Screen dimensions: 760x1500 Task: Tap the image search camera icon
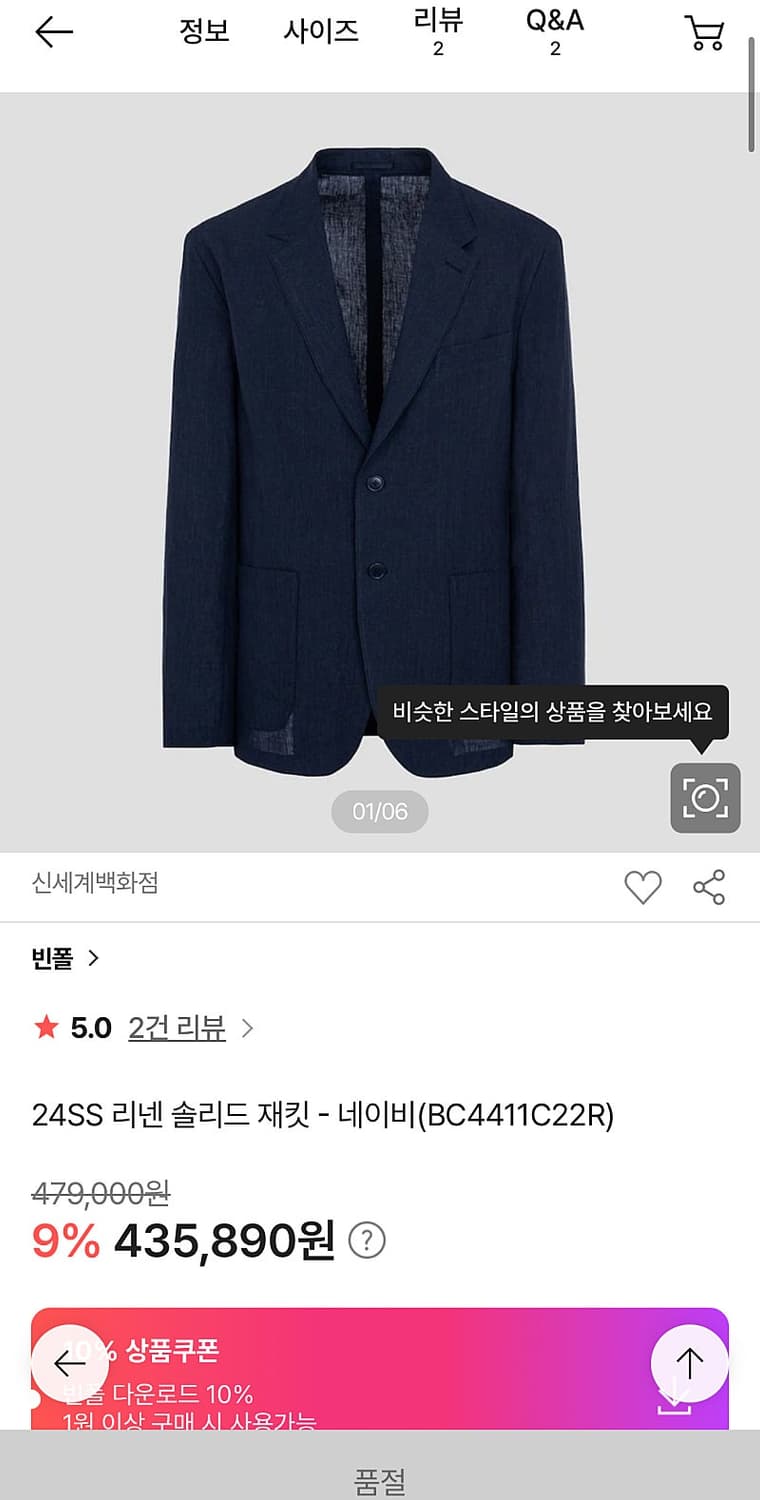706,798
